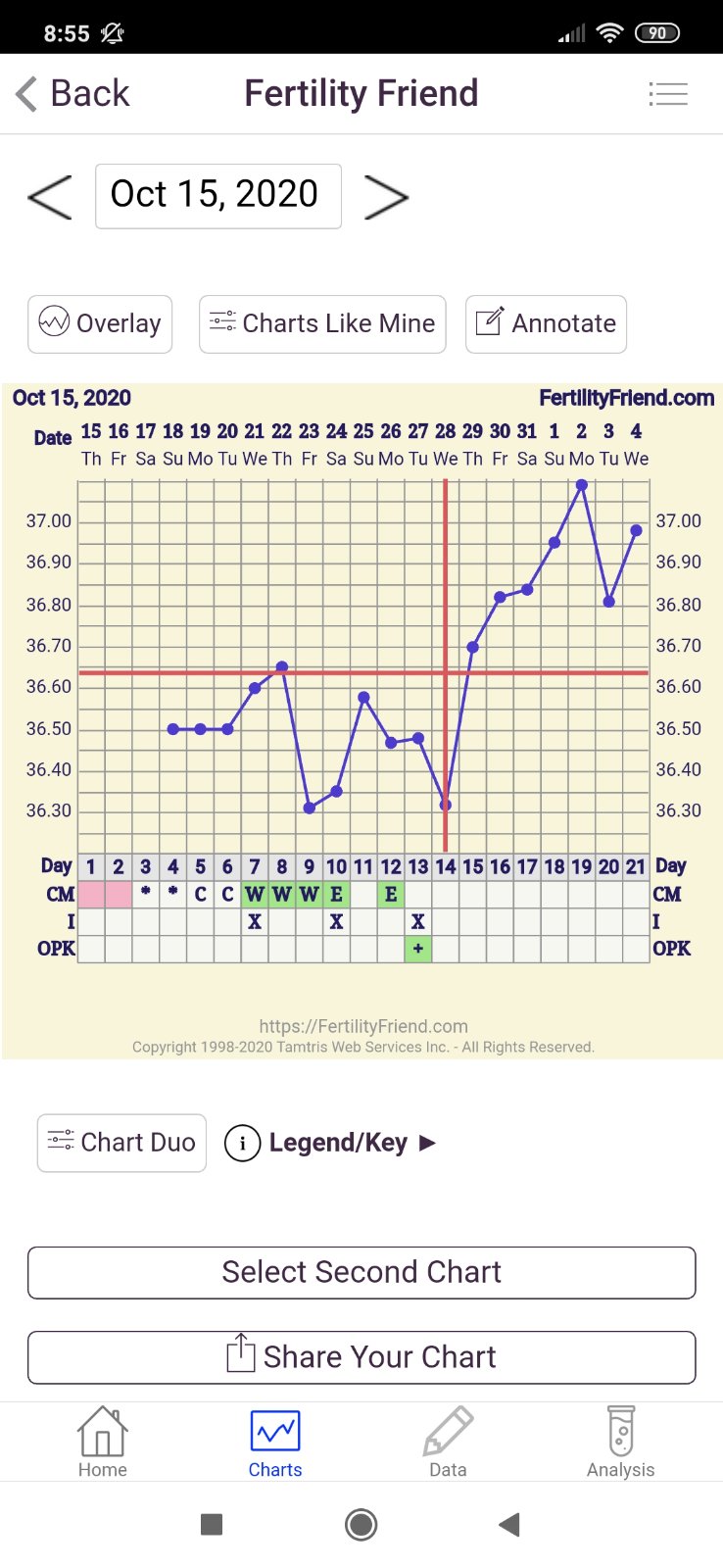Open the Oct 15, 2020 date picker
Screen dimensions: 723x1568
(217, 196)
